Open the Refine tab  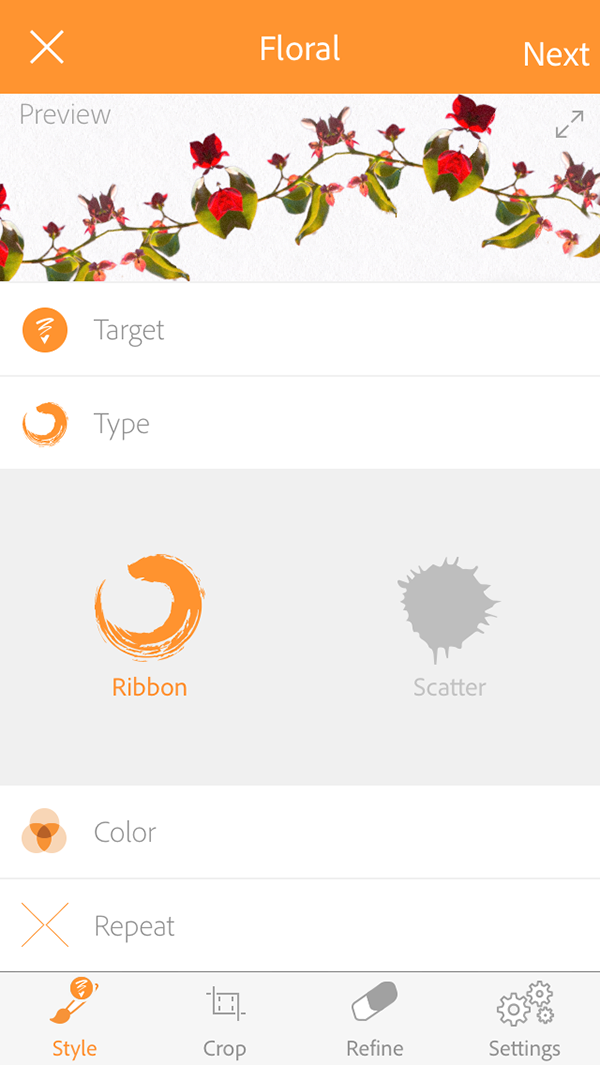[375, 1019]
